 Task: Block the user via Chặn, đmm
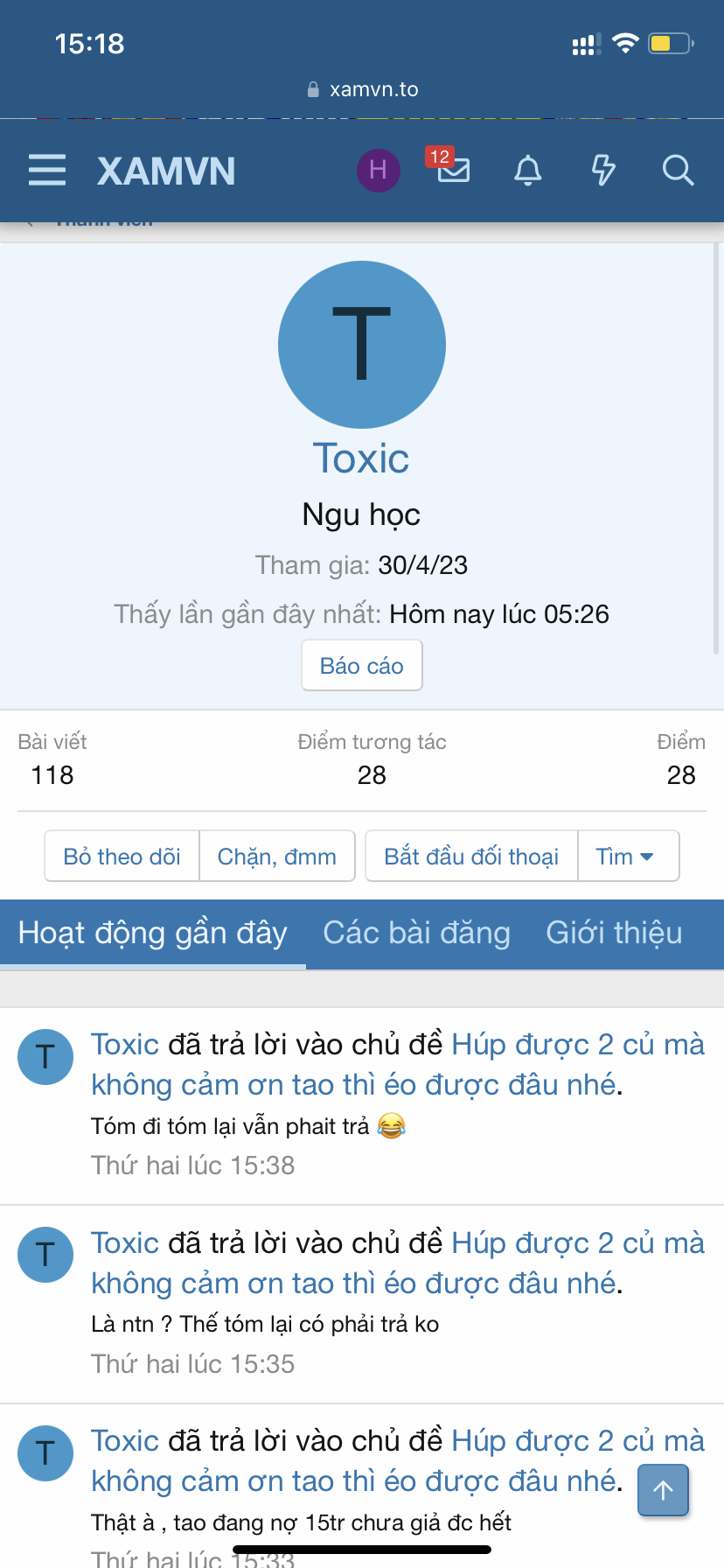pyautogui.click(x=276, y=856)
